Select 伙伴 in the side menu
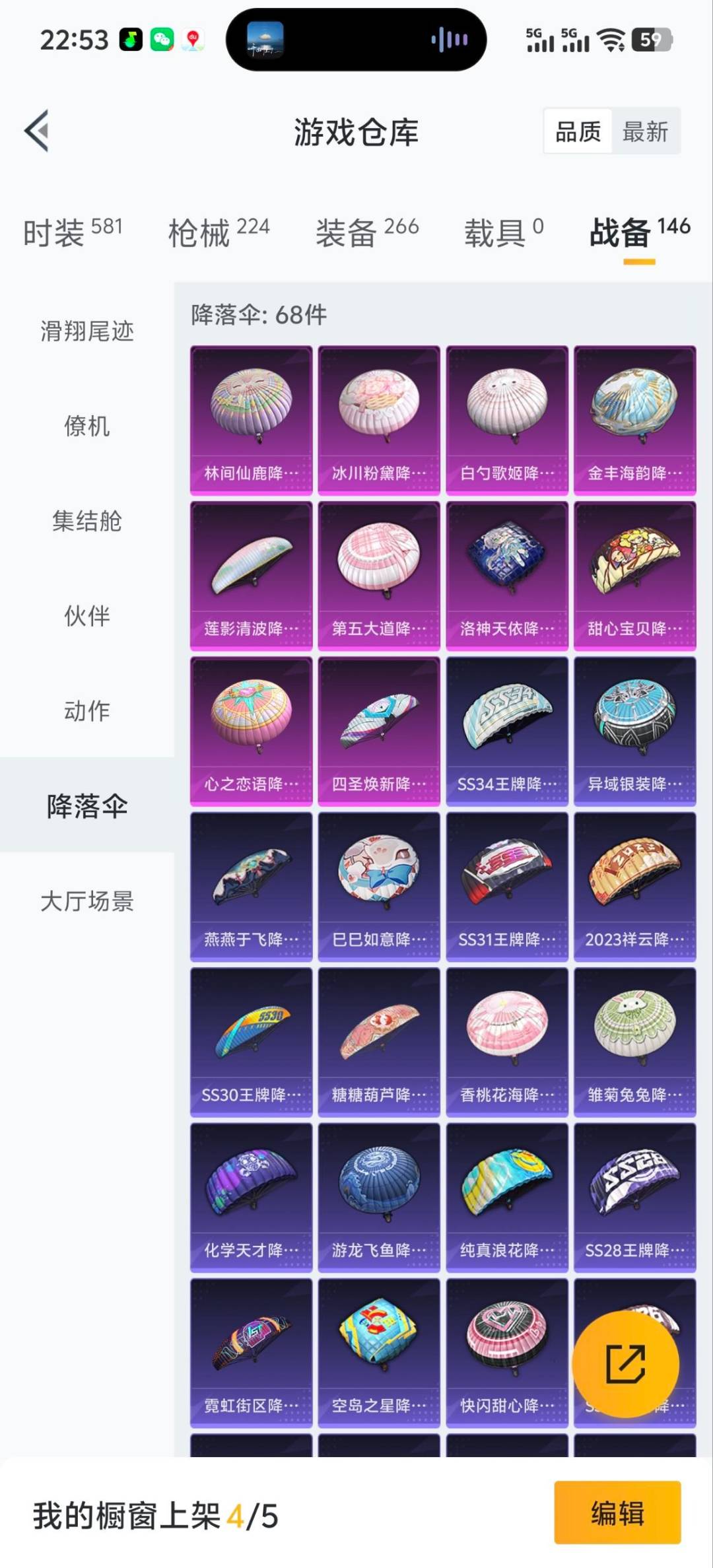713x1568 pixels. tap(86, 616)
